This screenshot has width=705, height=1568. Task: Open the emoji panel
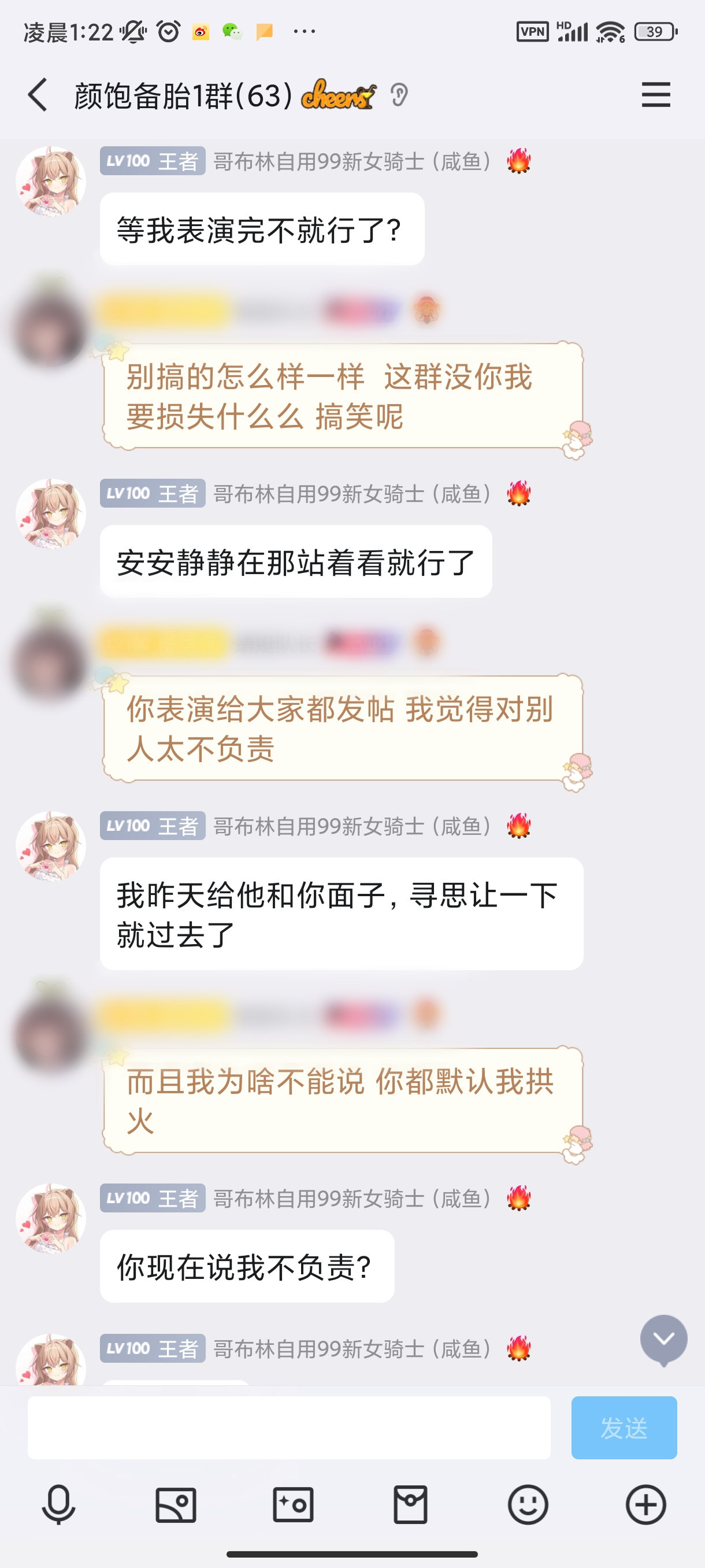click(x=528, y=1504)
